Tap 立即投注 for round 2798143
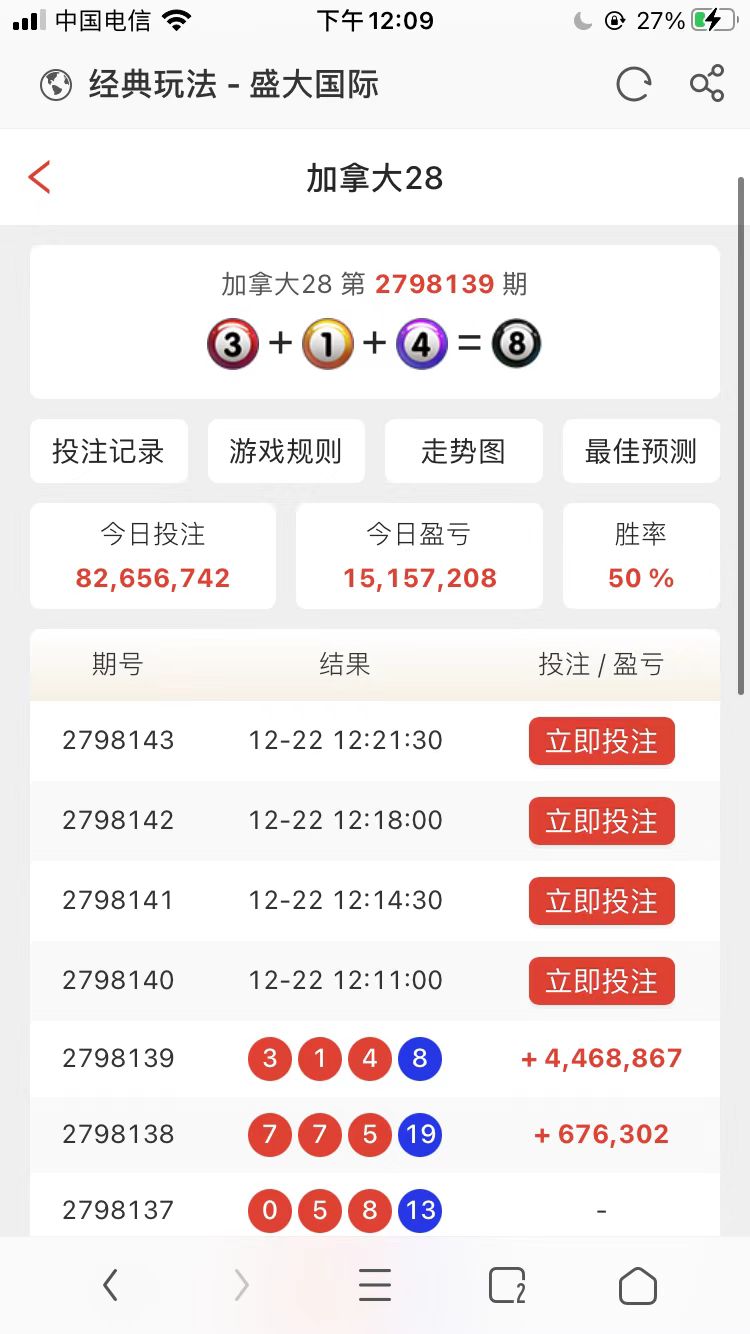Viewport: 750px width, 1334px height. tap(601, 741)
